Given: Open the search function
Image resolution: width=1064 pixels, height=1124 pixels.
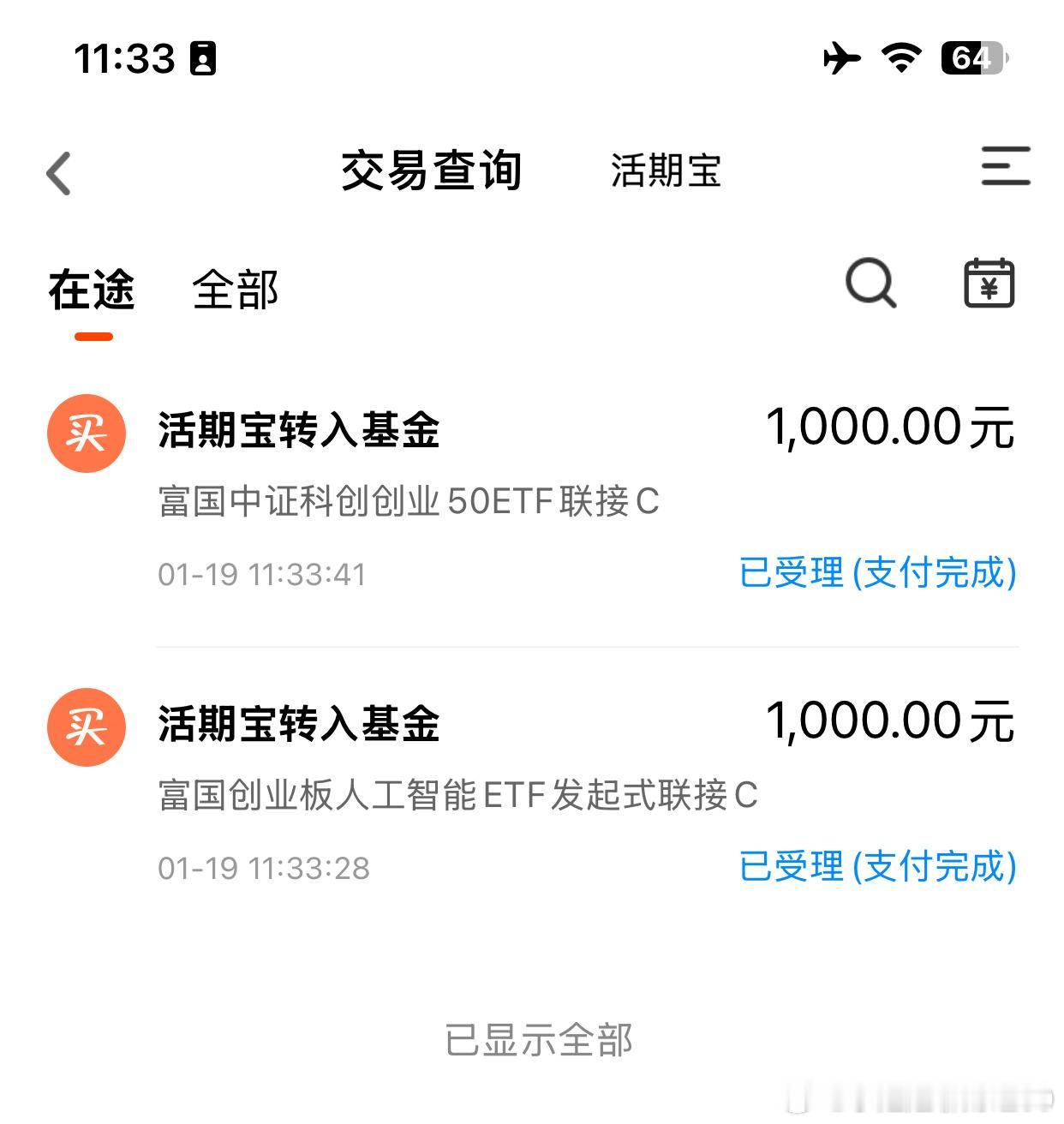Looking at the screenshot, I should 870,285.
